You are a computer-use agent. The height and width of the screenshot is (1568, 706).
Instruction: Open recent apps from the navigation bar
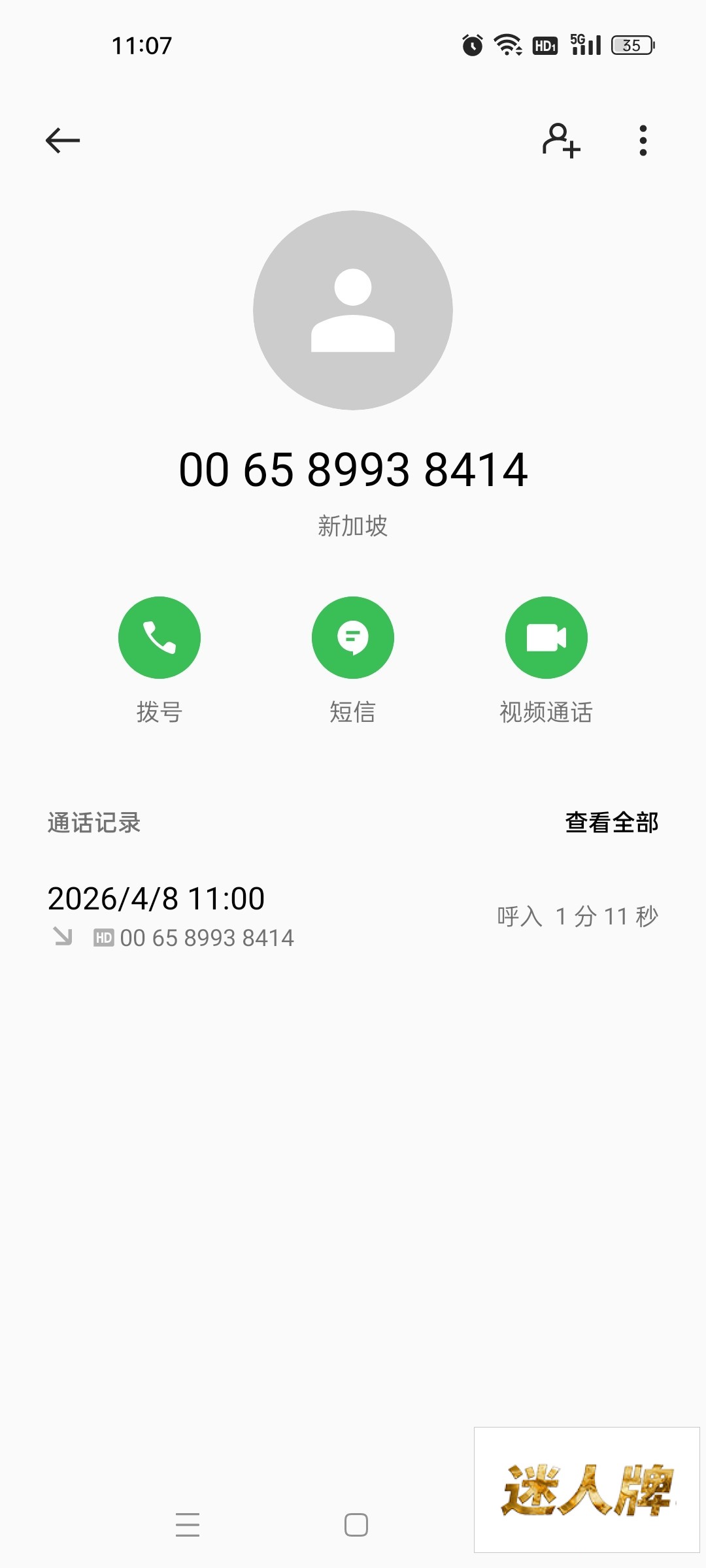click(188, 1525)
